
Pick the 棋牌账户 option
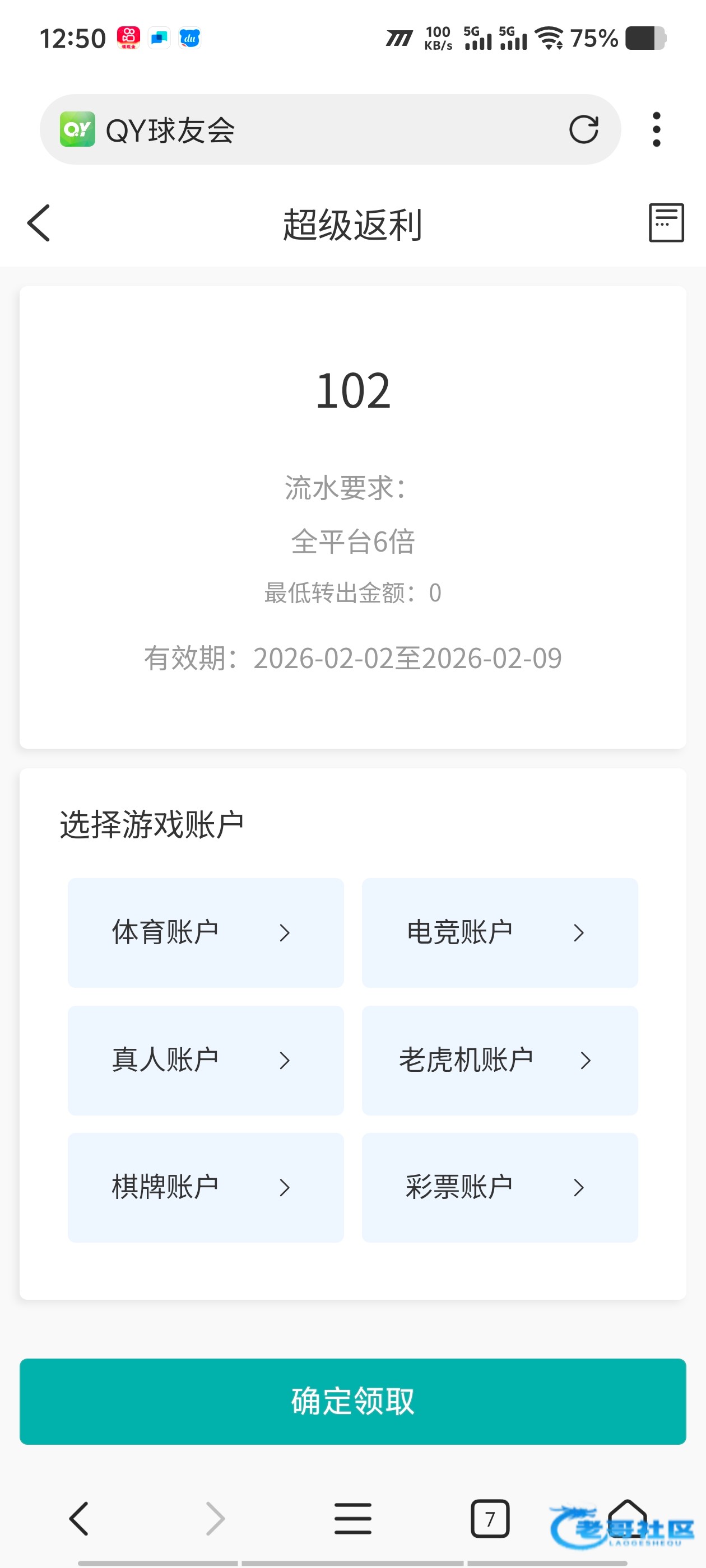click(x=205, y=1188)
